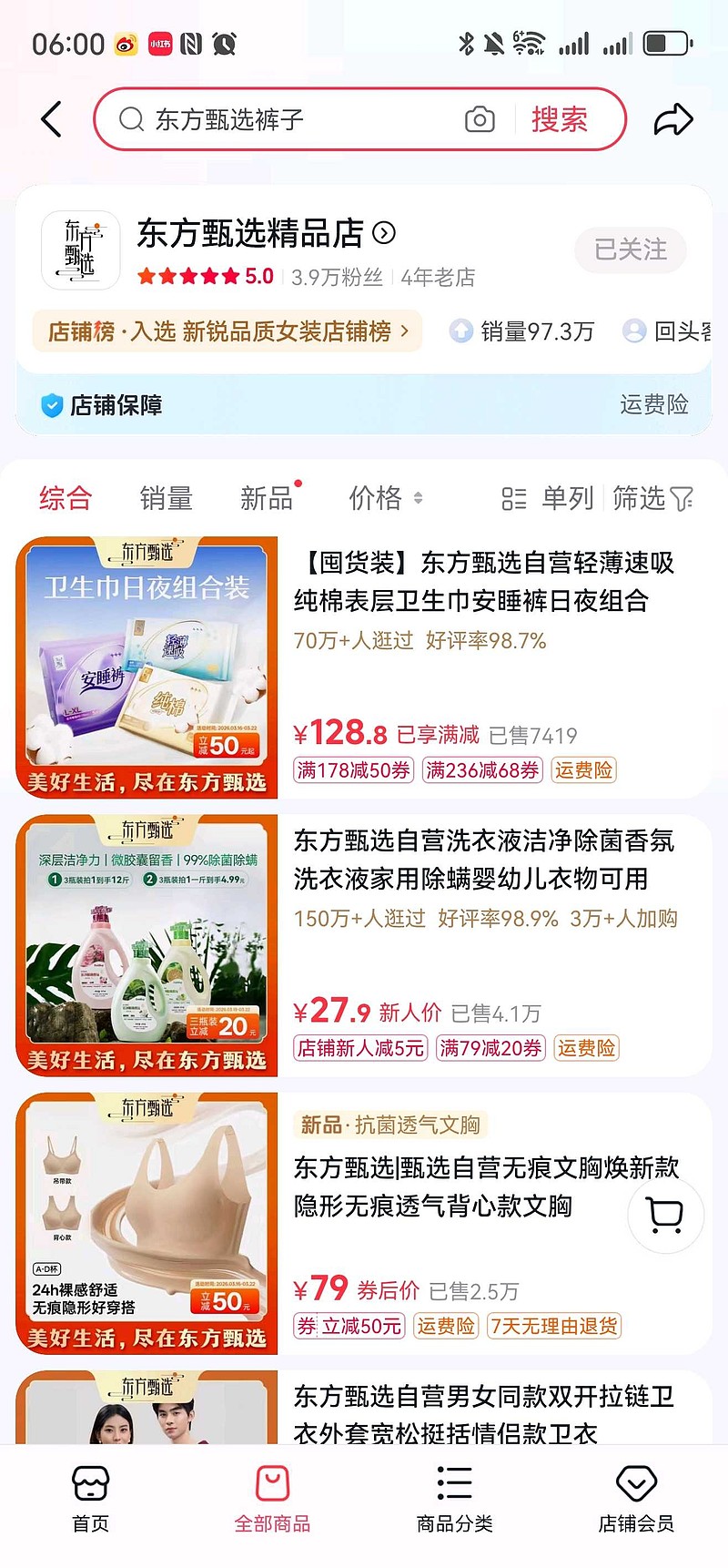Image resolution: width=728 pixels, height=1568 pixels.
Task: Tap the share icon at top right
Action: coord(672,118)
